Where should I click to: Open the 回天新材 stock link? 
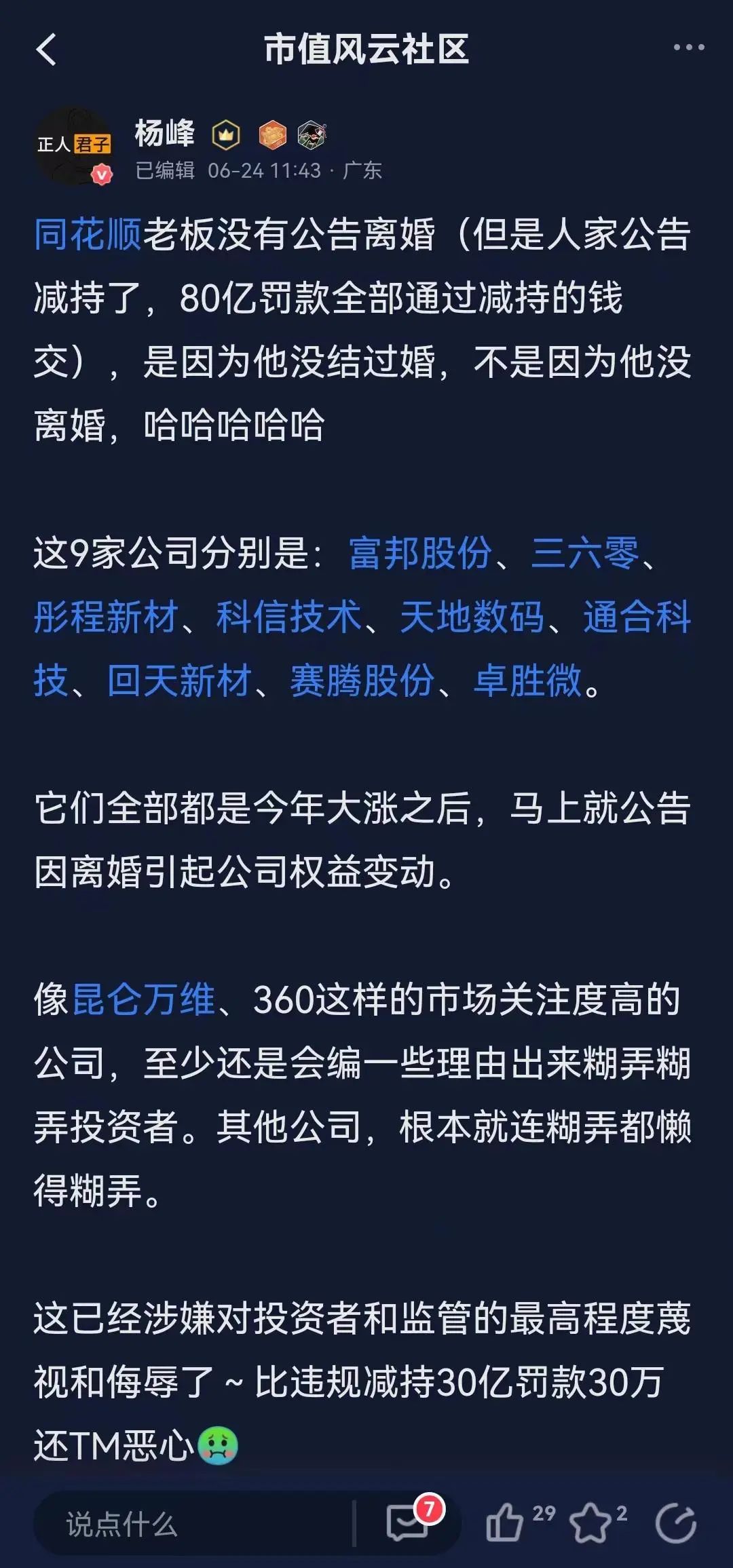pyautogui.click(x=180, y=681)
